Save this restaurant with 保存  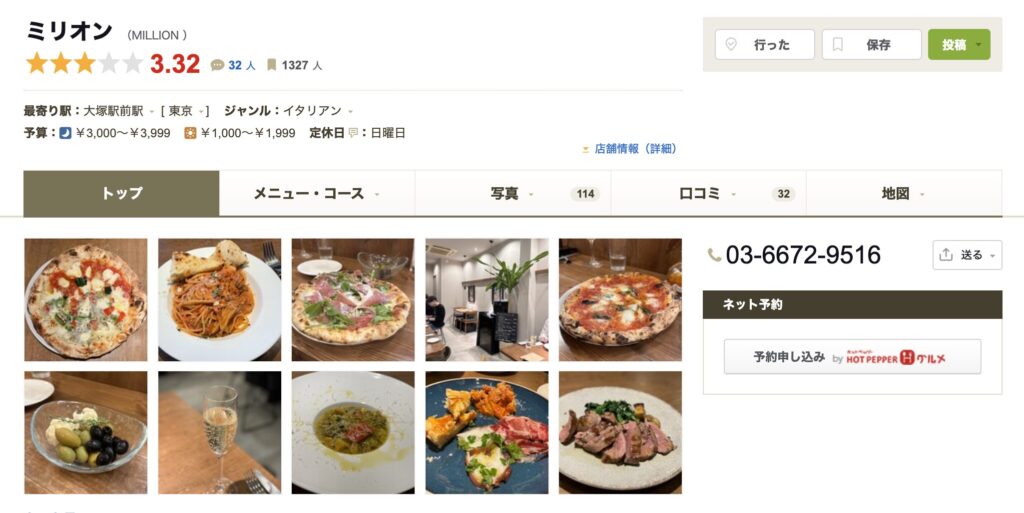pyautogui.click(x=871, y=45)
